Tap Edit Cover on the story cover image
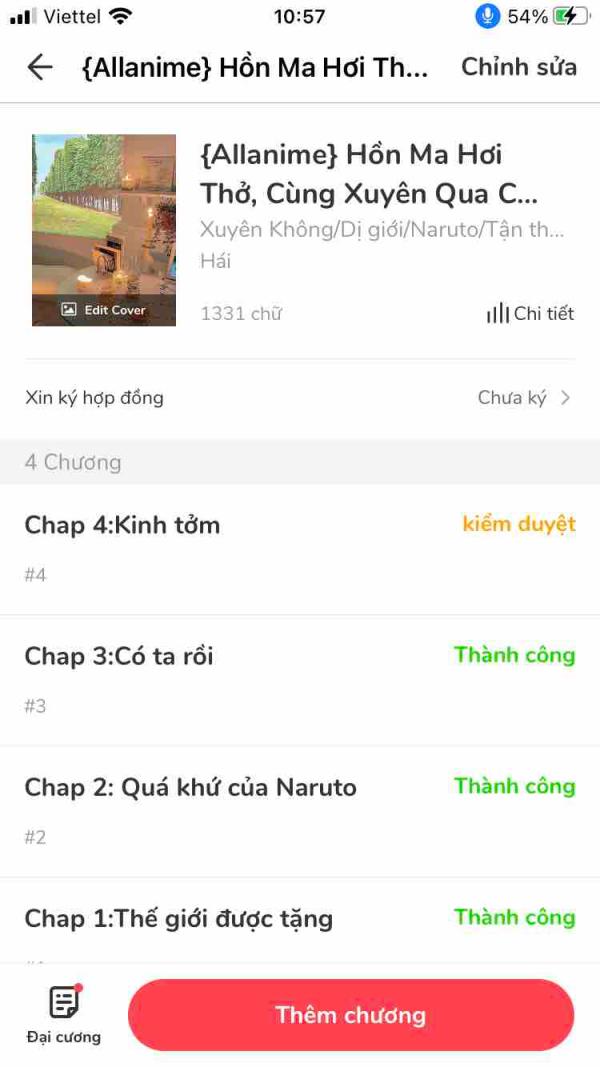Viewport: 600px width, 1067px height. pos(104,310)
